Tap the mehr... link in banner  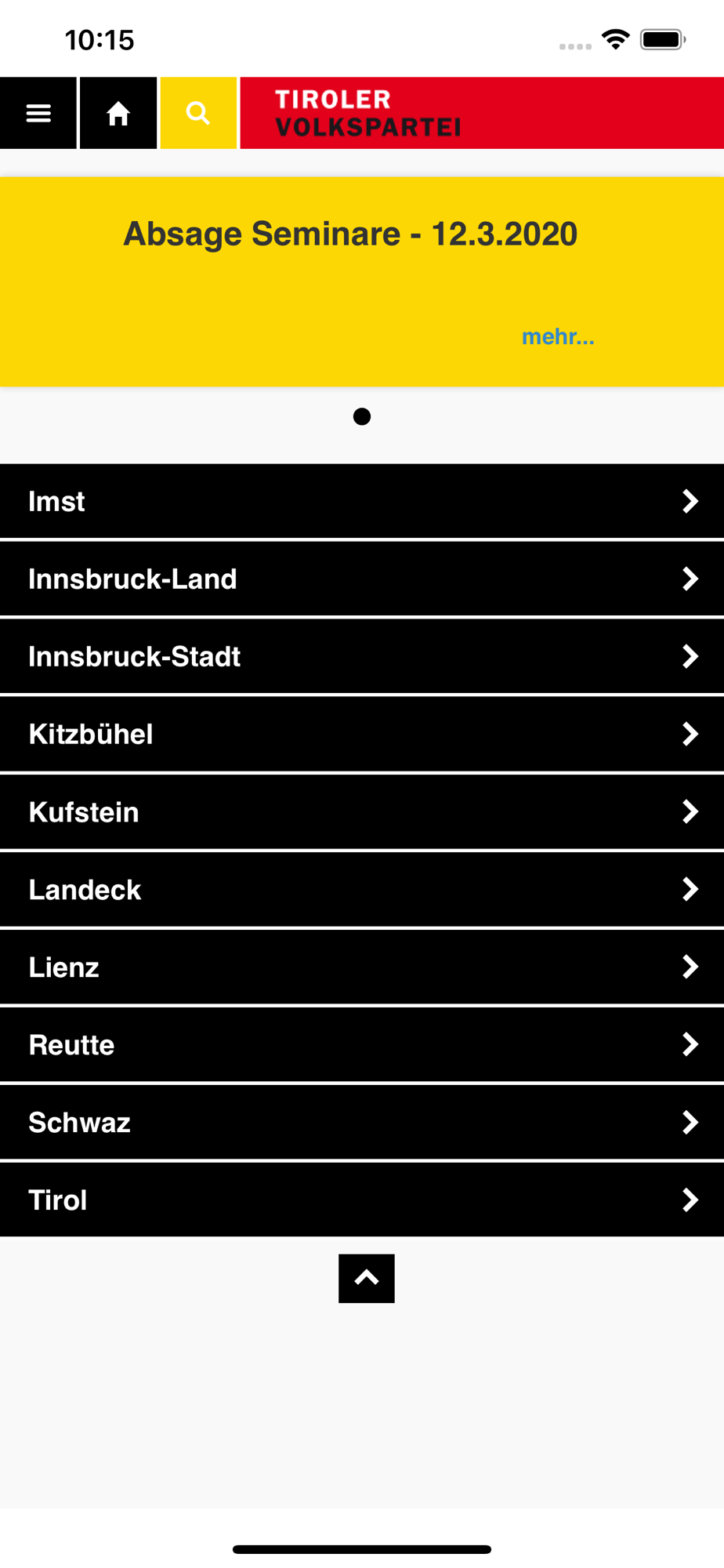click(x=558, y=336)
